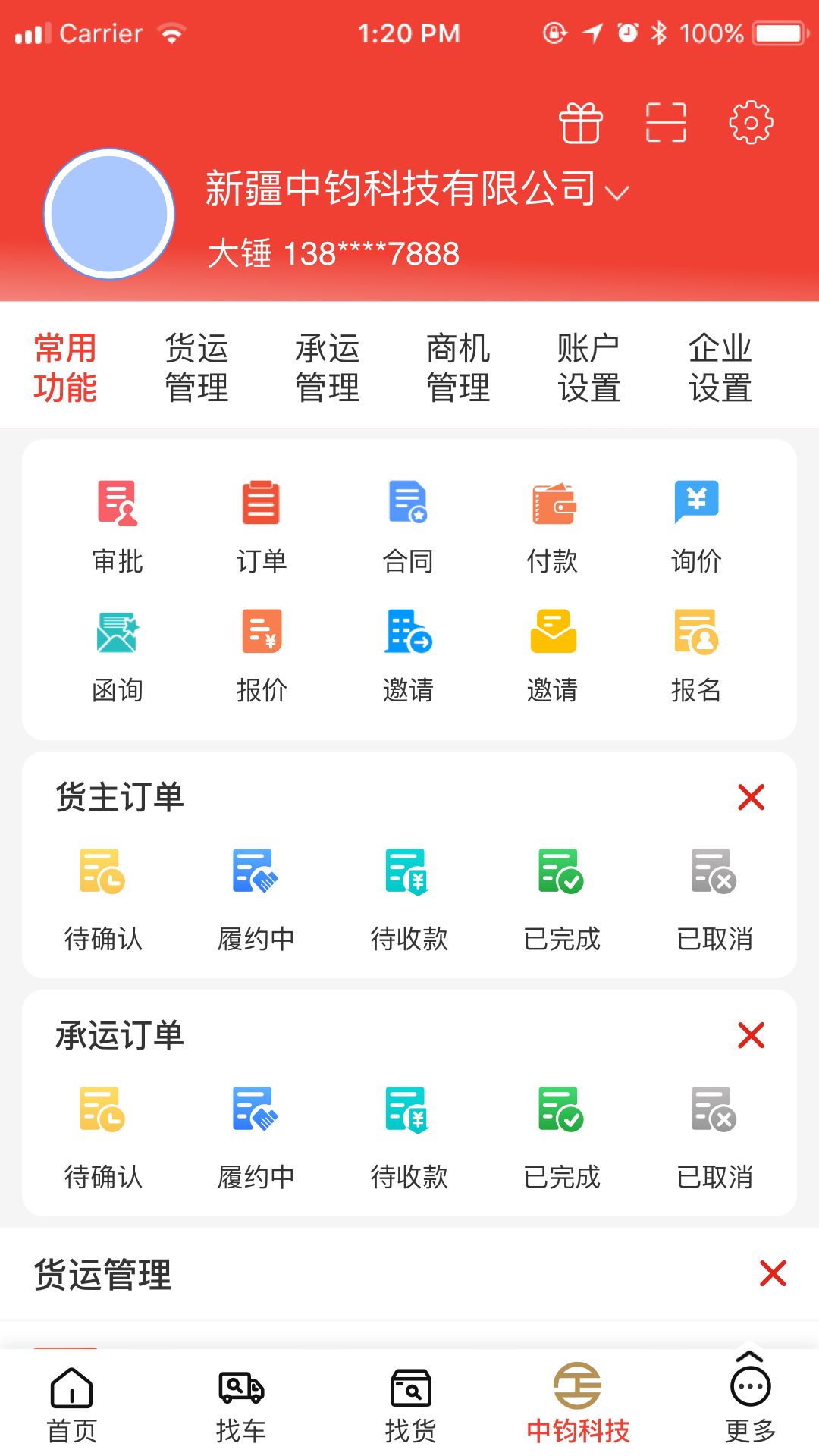Open settings gear in top bar
The image size is (819, 1456).
(750, 123)
